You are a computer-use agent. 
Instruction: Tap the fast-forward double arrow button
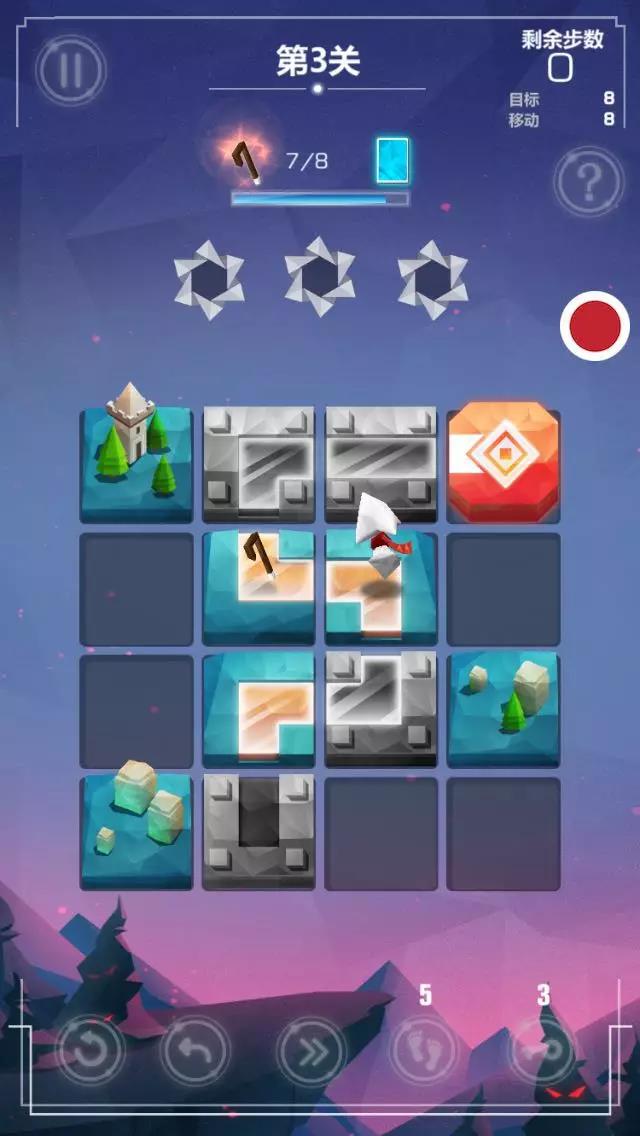(x=311, y=1050)
